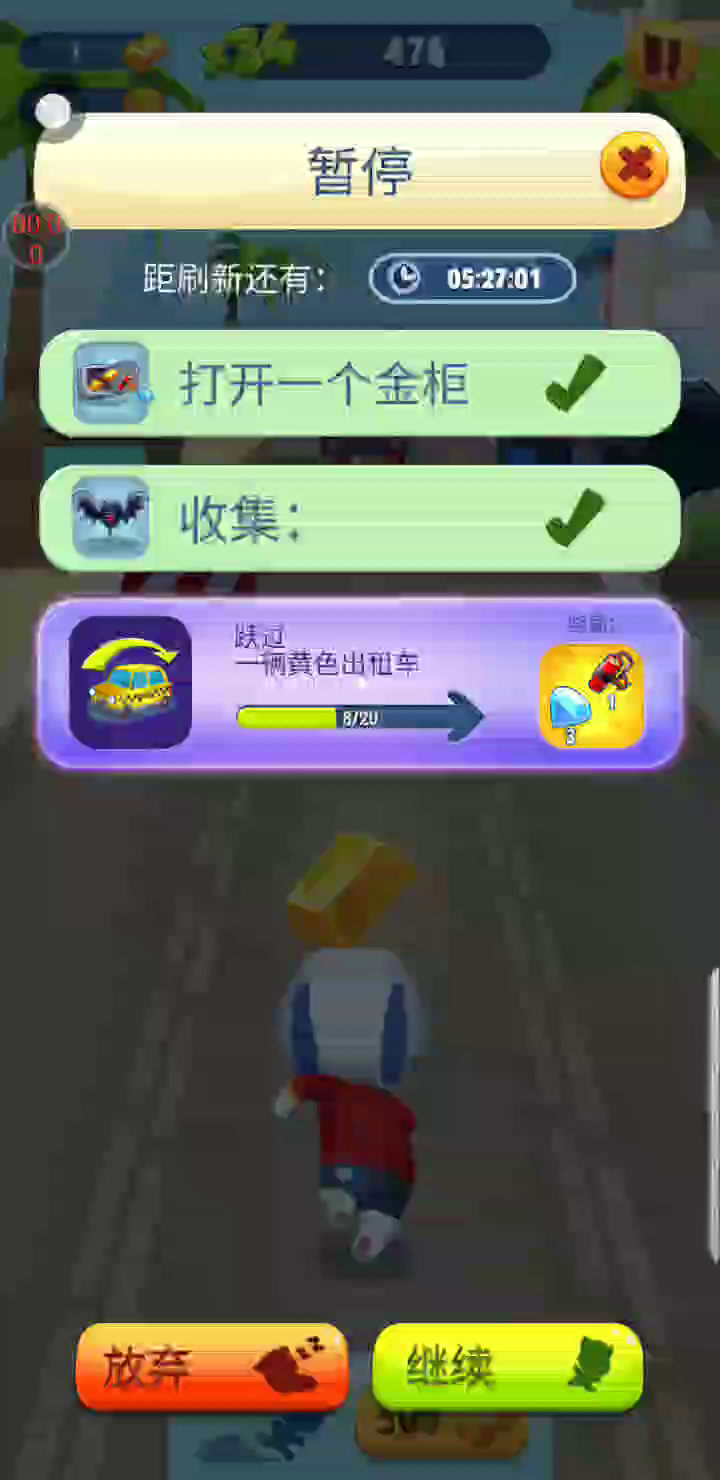Close the 暂停 pause dialog
Screen dimensions: 720x1480
634,166
